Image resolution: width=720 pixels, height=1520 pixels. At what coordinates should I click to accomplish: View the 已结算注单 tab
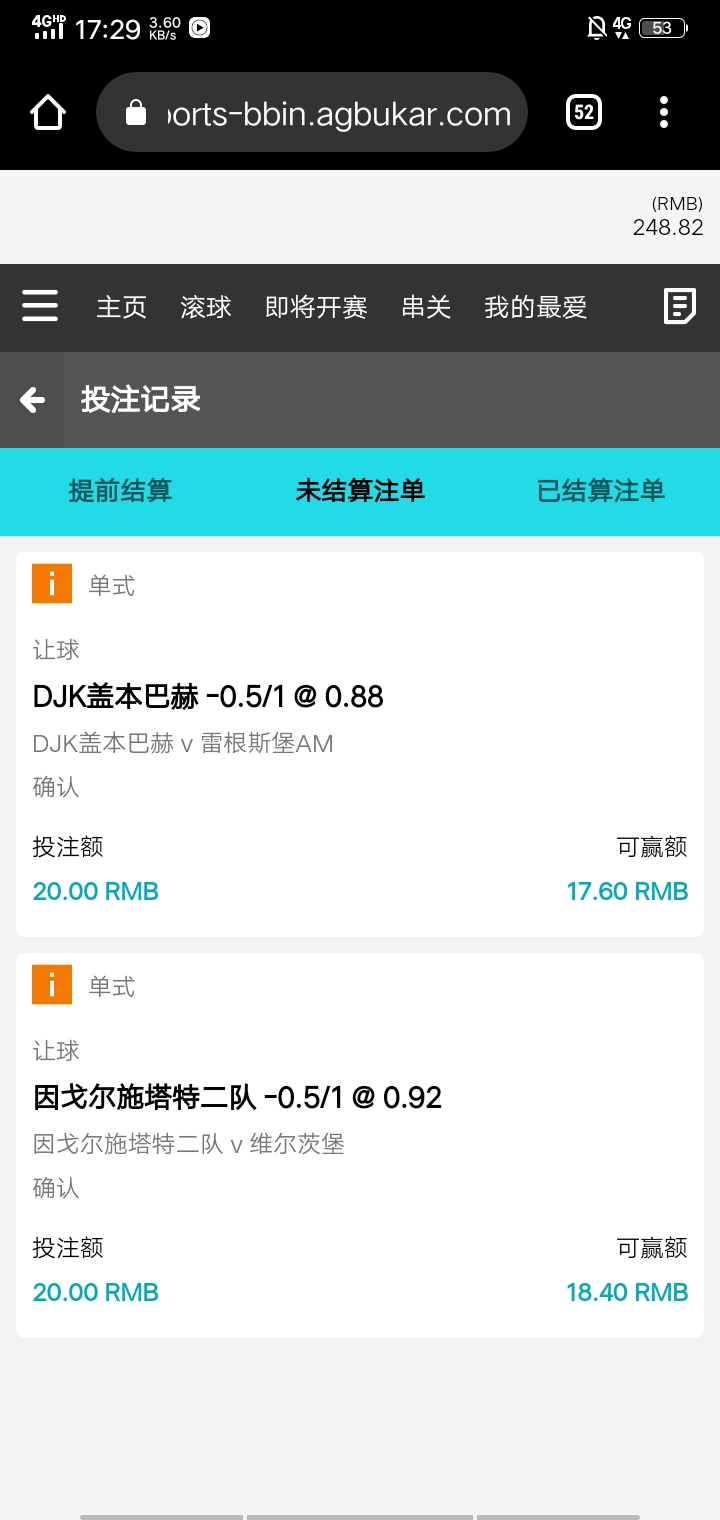(x=601, y=491)
